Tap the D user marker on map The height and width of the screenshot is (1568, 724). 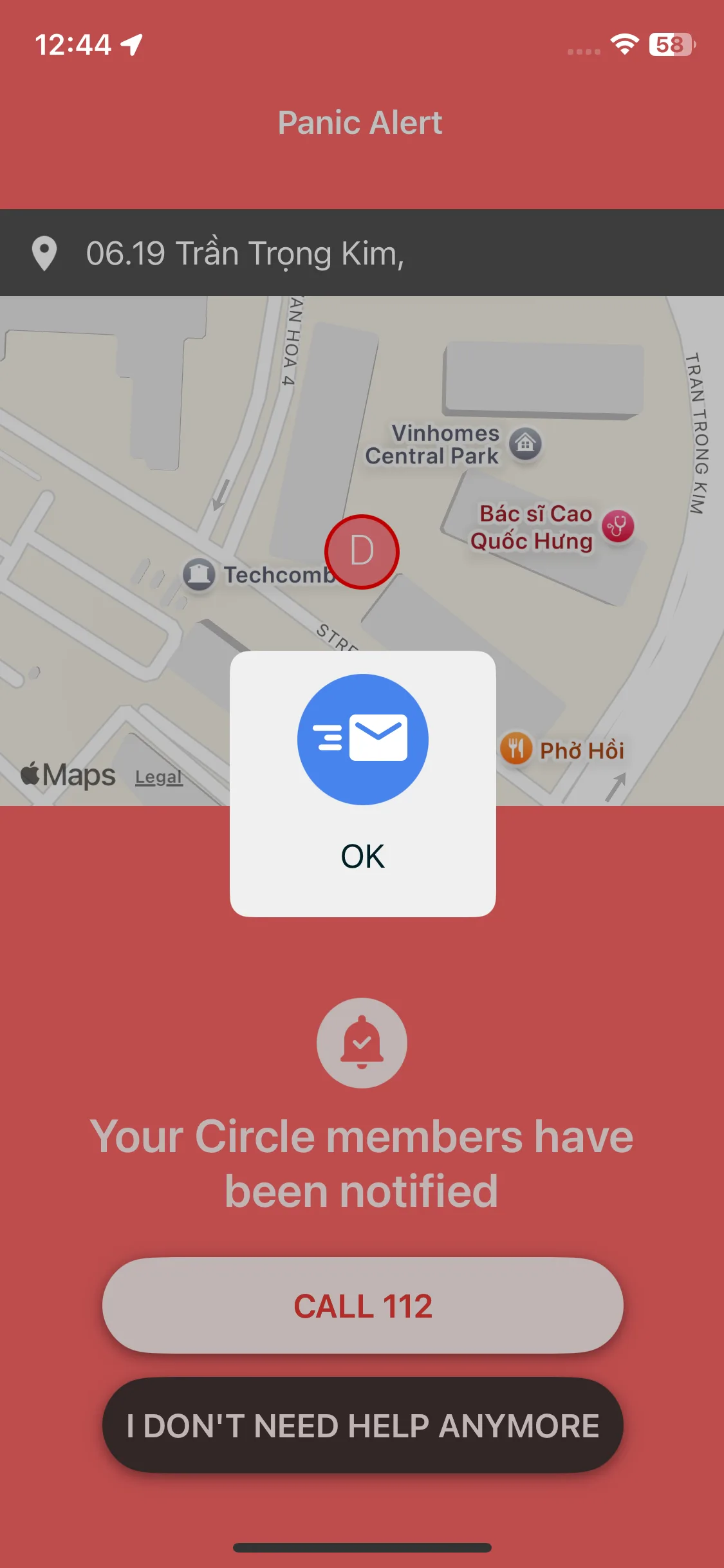[x=362, y=552]
